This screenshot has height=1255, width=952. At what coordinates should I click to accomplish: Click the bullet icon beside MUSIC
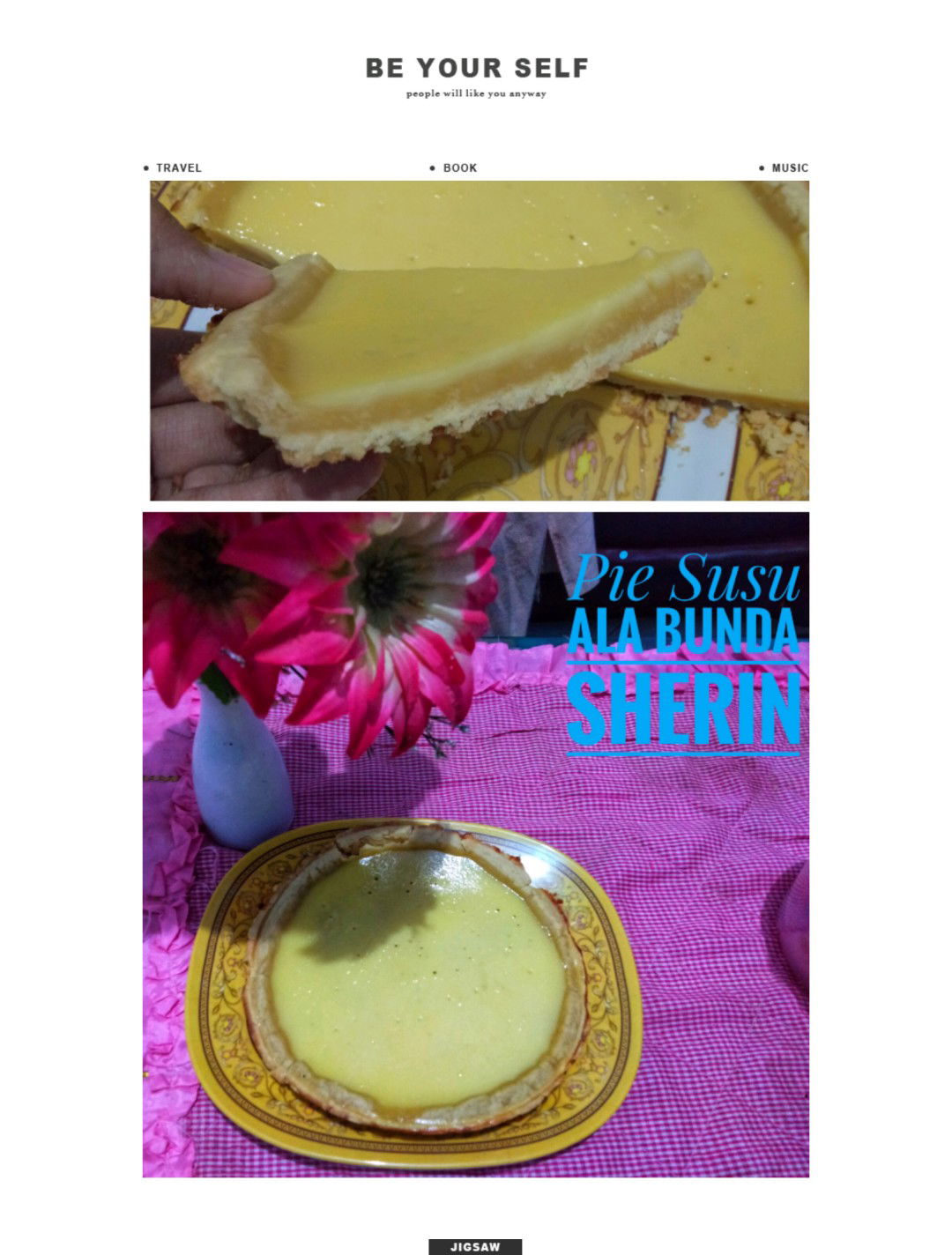[762, 167]
